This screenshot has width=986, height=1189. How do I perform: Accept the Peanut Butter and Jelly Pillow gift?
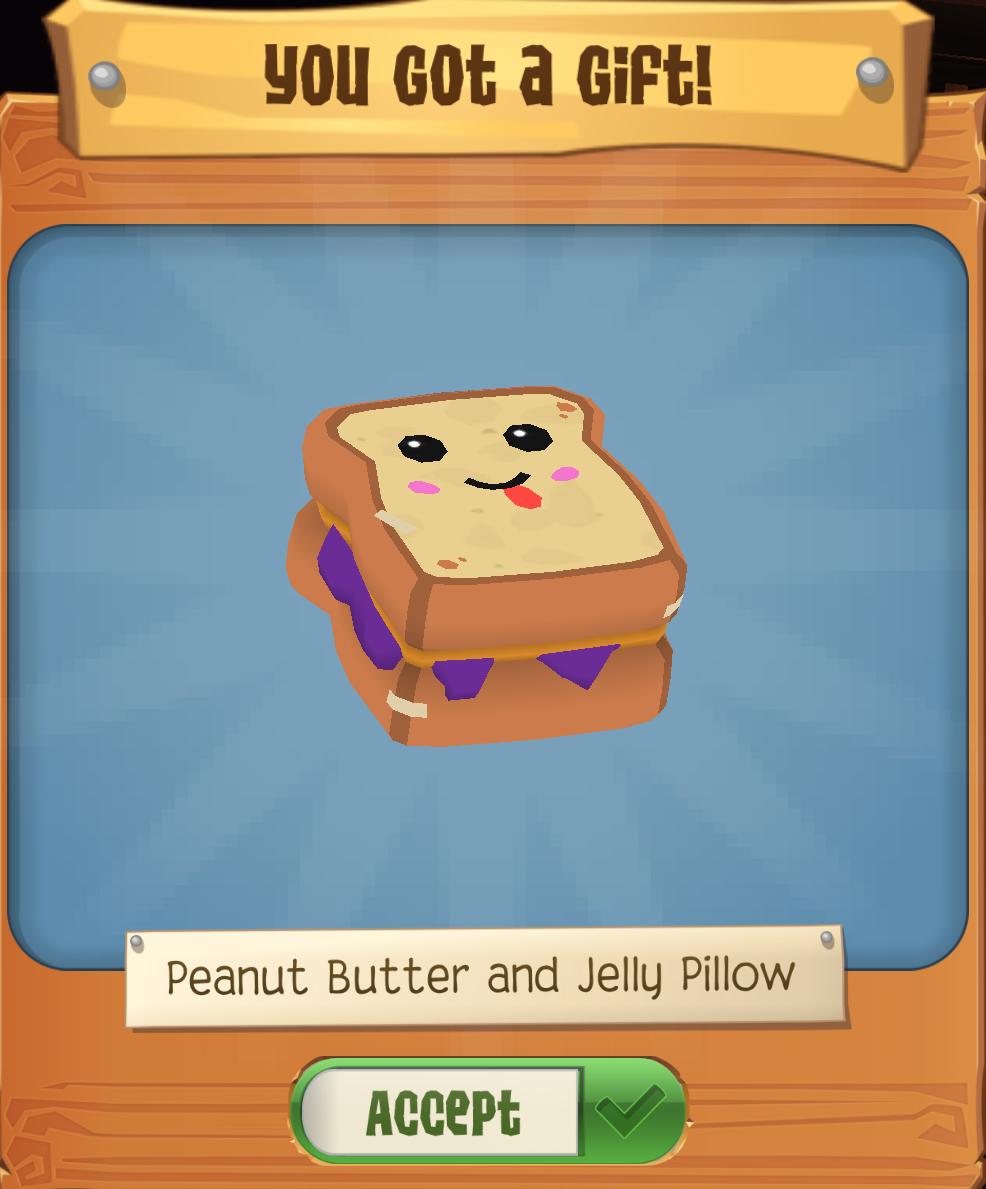coord(488,1111)
